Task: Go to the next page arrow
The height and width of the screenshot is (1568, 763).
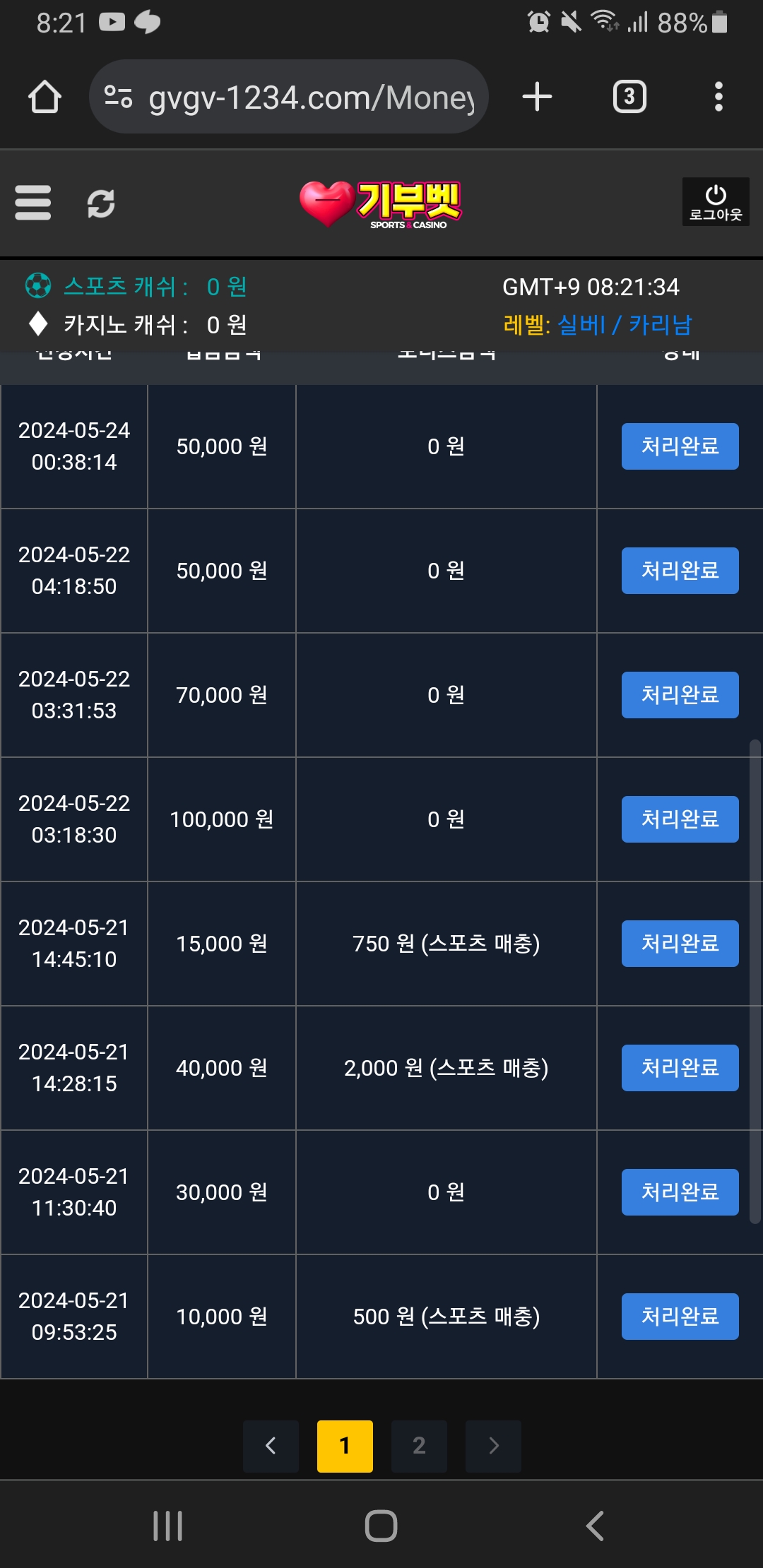Action: 493,1446
